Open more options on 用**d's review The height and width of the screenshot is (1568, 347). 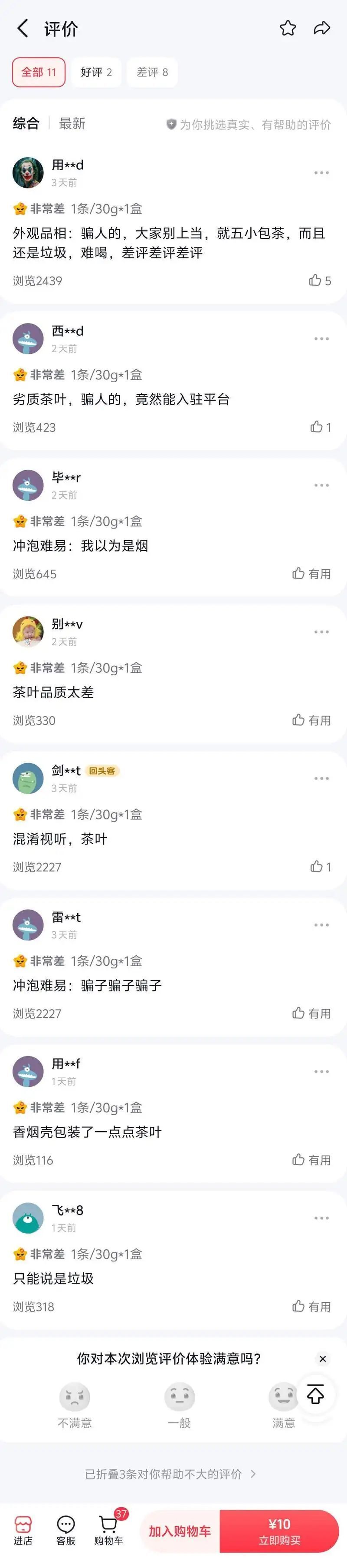point(321,173)
